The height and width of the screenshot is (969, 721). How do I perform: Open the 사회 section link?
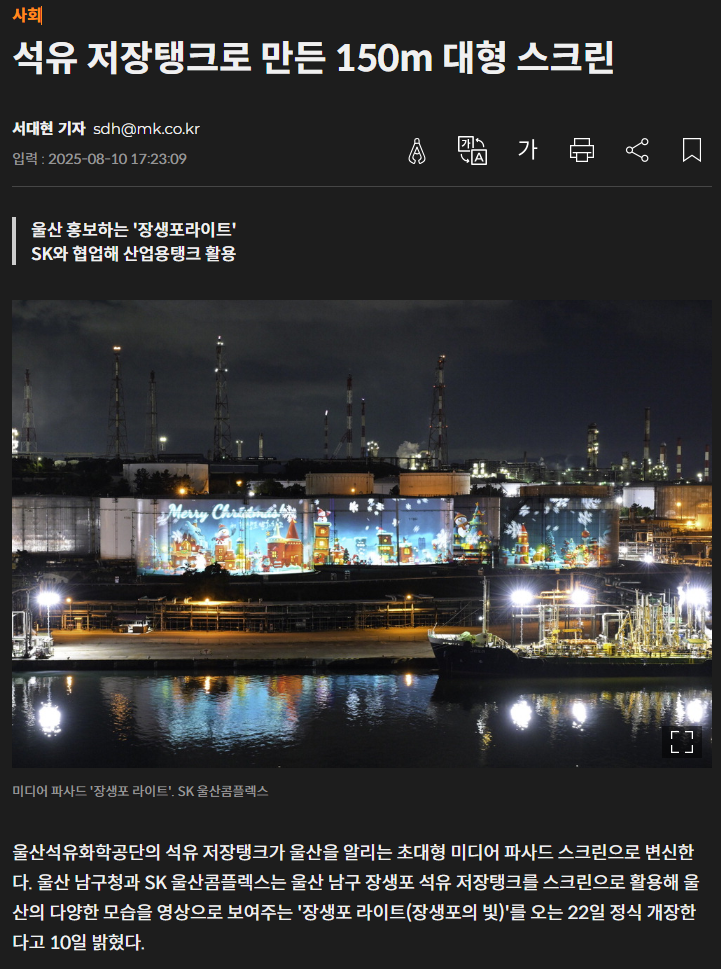[x=27, y=15]
